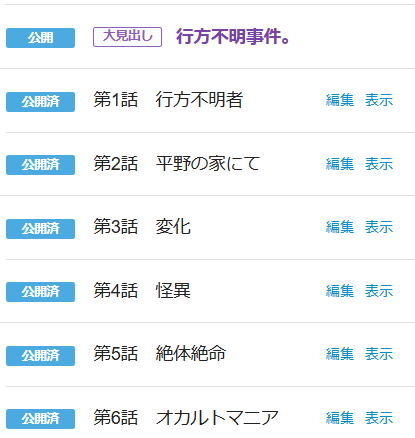Edit 第2話 平野の家にて
The width and height of the screenshot is (415, 438).
340,164
